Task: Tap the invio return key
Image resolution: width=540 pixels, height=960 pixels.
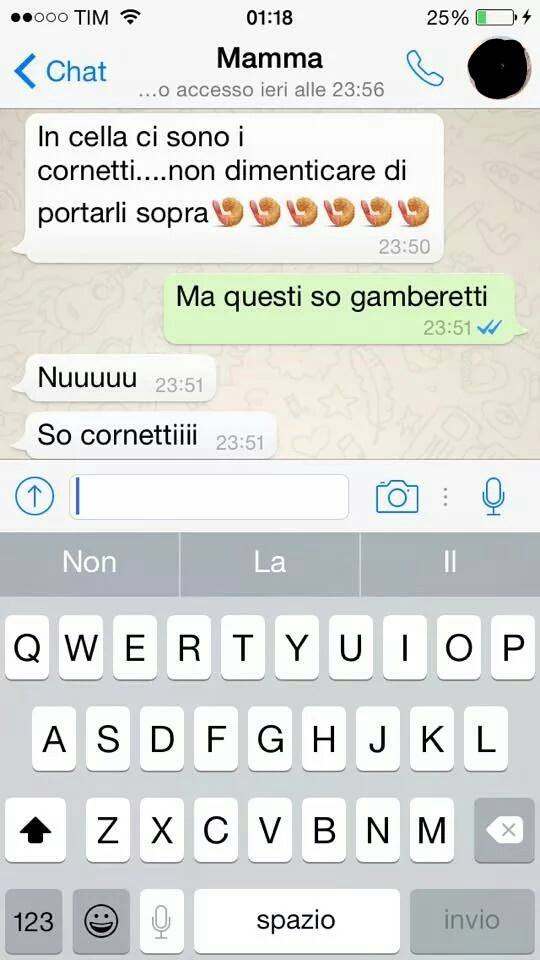Action: [x=472, y=921]
